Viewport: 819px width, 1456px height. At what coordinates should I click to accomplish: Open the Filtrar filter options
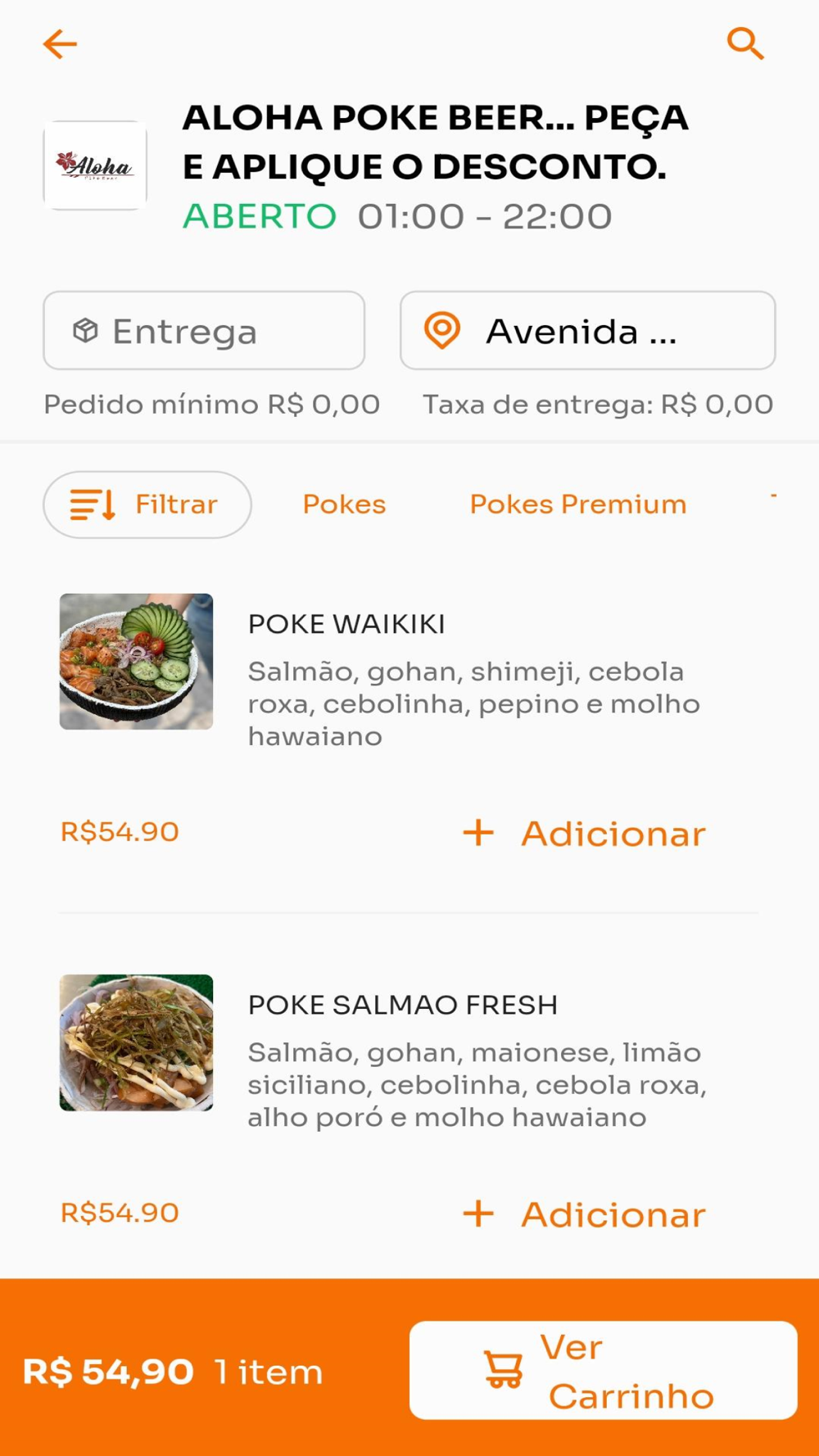click(x=147, y=504)
